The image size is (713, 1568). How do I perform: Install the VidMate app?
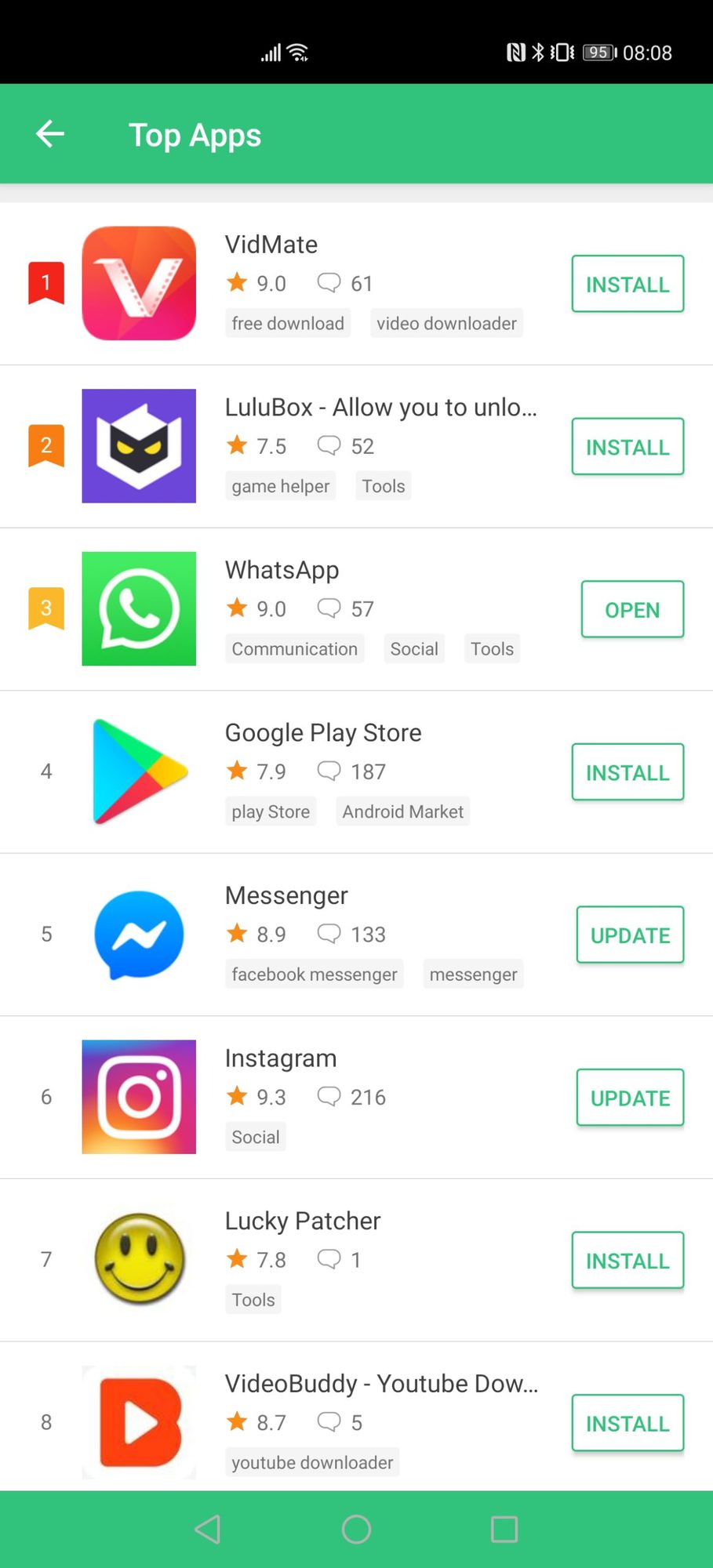(x=627, y=284)
